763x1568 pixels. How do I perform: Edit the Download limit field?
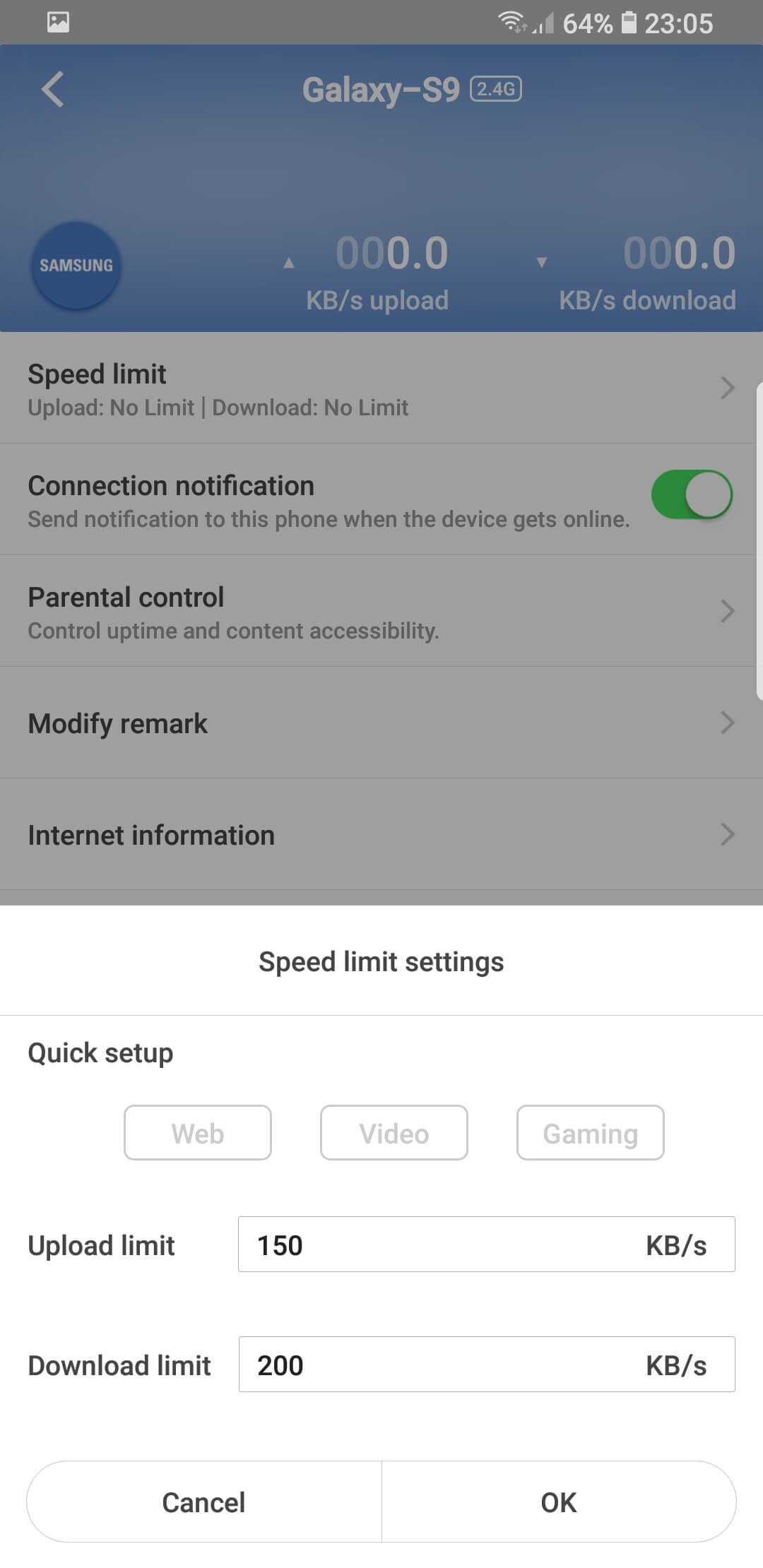(x=487, y=1365)
